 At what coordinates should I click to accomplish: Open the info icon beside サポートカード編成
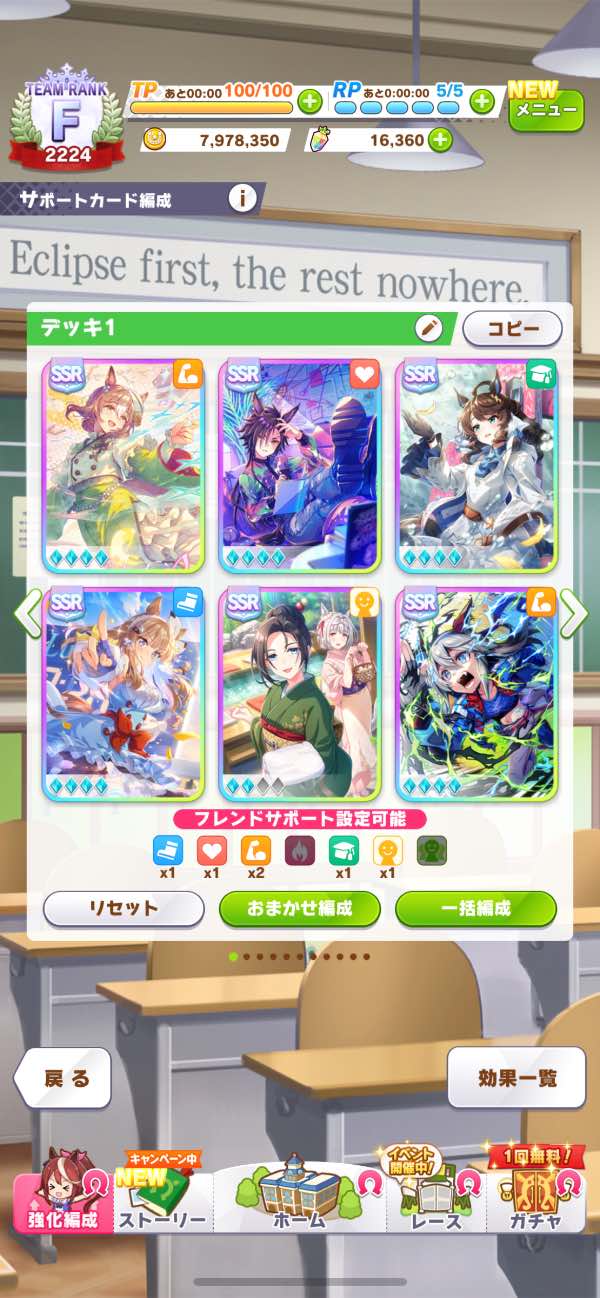tap(242, 199)
